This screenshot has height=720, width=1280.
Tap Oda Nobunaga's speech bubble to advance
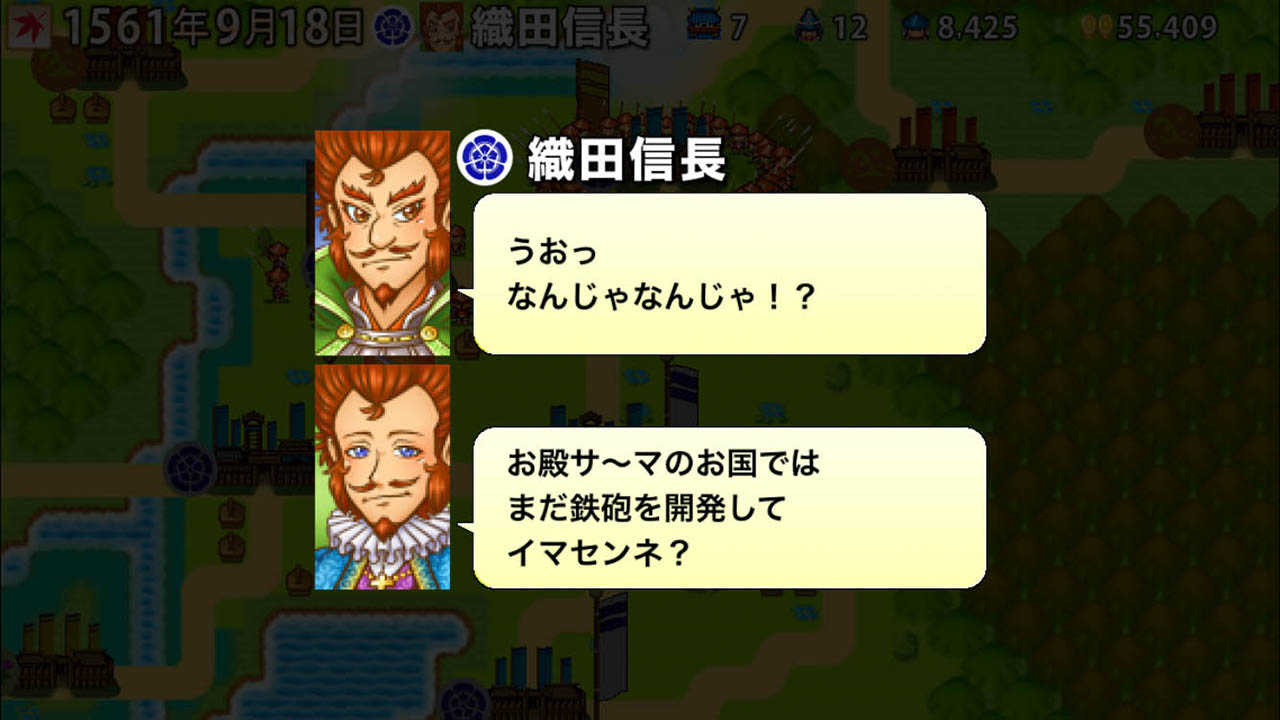pyautogui.click(x=729, y=274)
